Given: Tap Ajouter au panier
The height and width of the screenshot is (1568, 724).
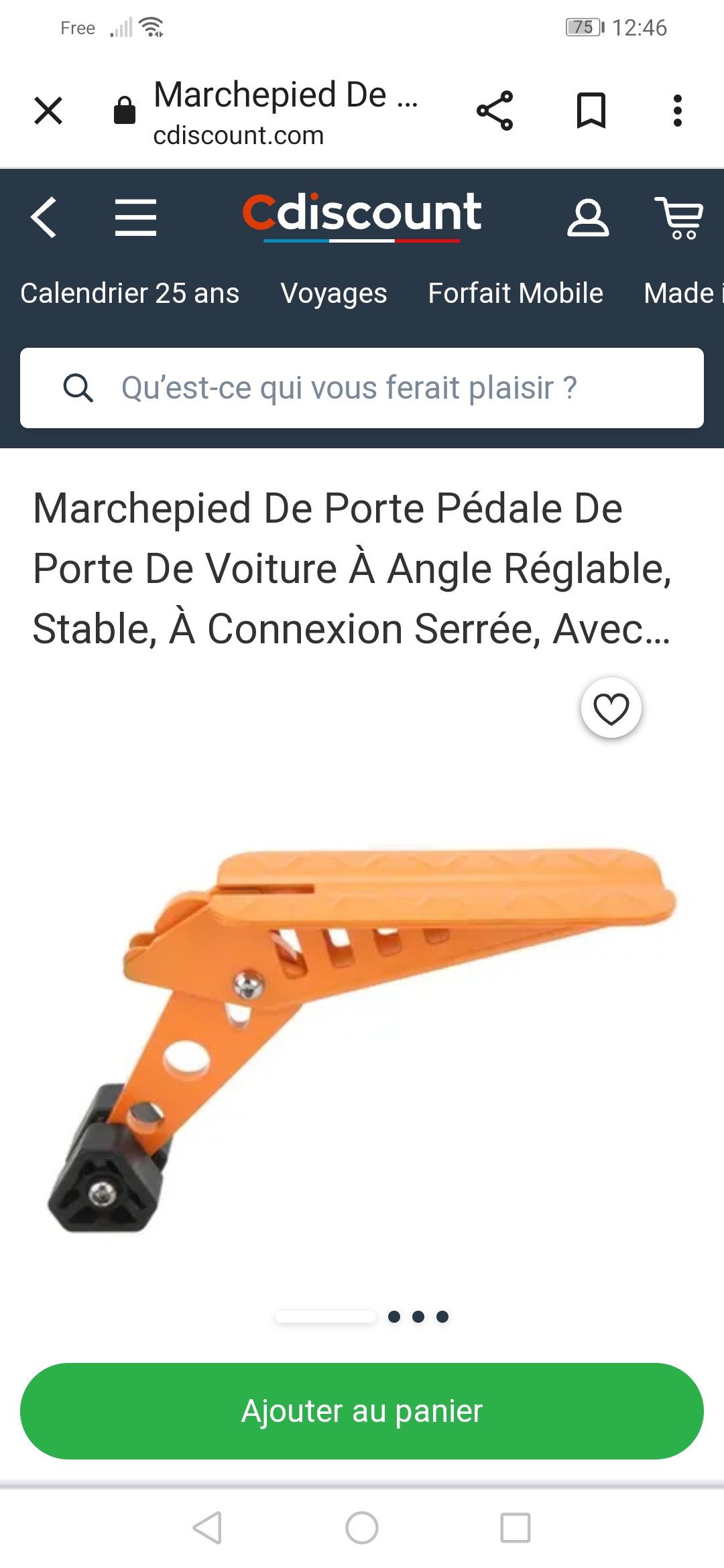Looking at the screenshot, I should click(362, 1411).
